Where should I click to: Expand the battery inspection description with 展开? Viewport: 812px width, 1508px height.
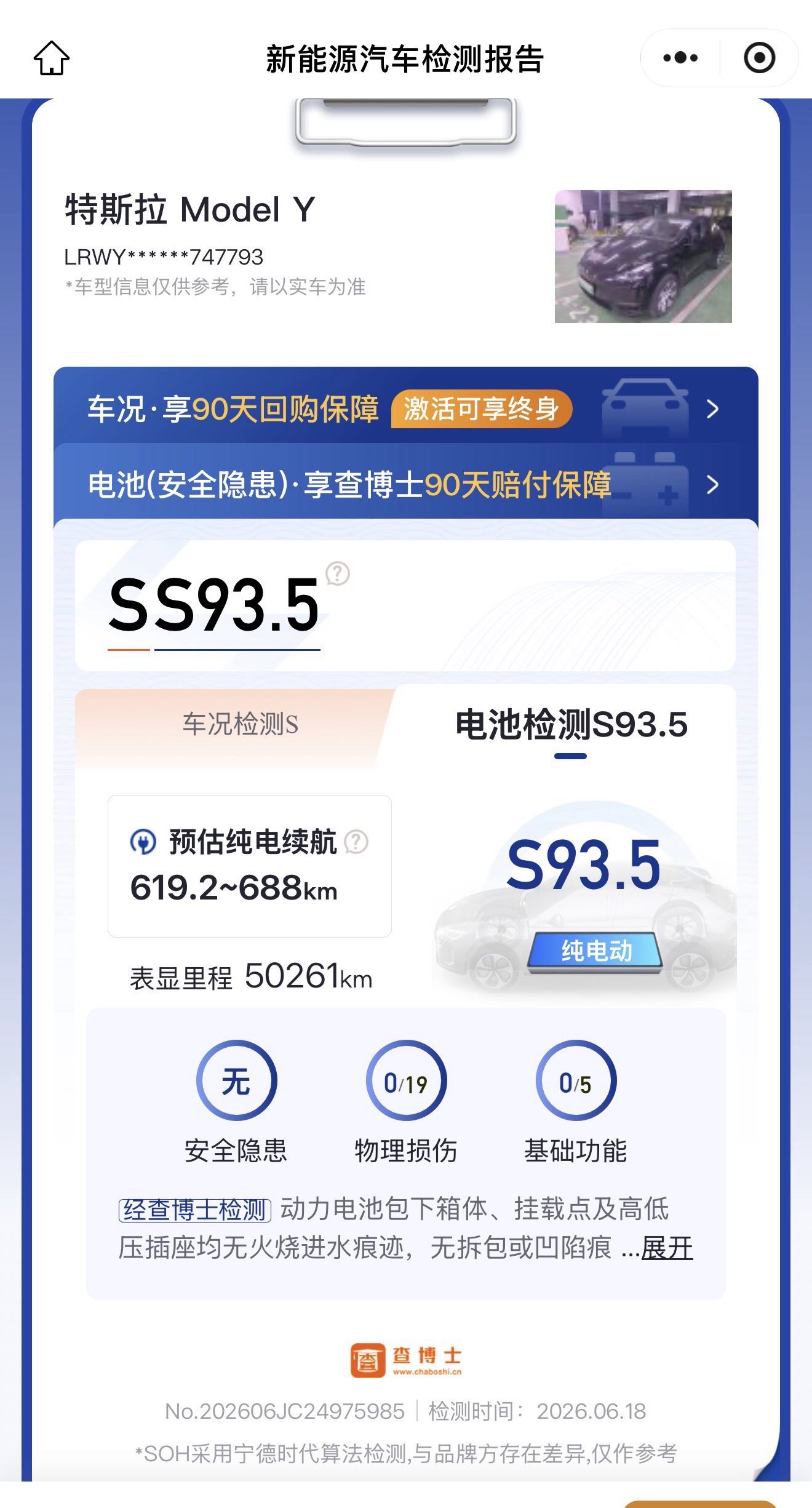pyautogui.click(x=667, y=1248)
